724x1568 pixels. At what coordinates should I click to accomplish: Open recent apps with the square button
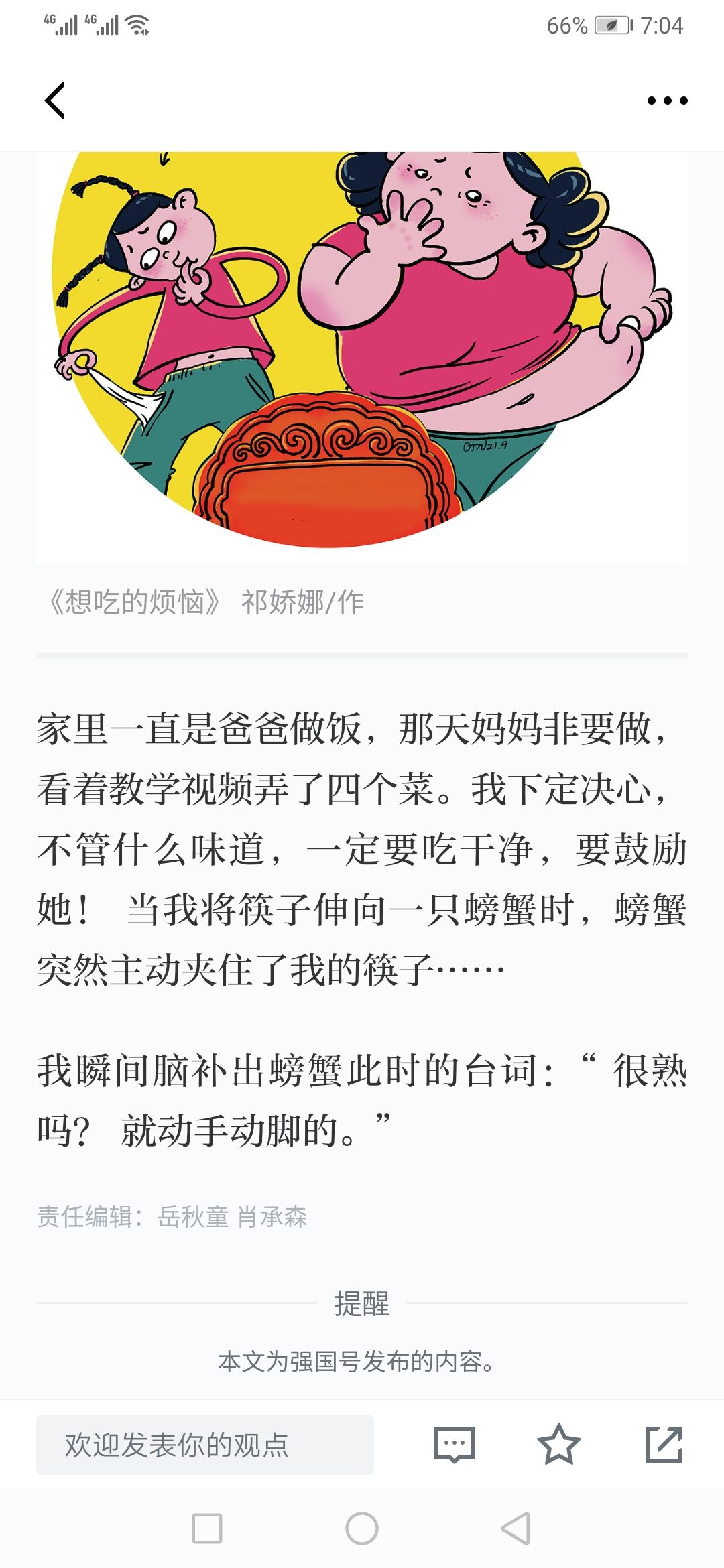(x=207, y=1528)
